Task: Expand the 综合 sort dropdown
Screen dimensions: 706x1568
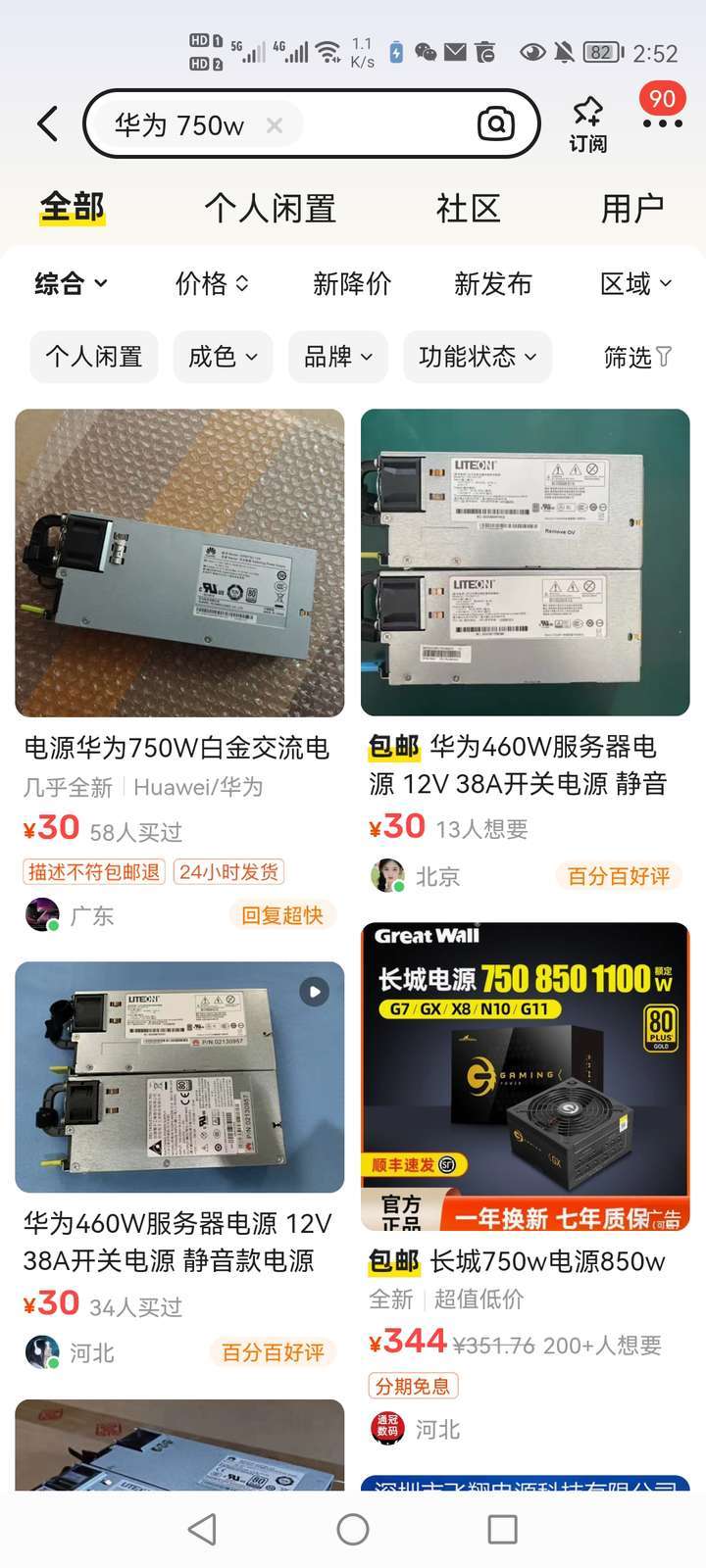Action: tap(71, 284)
